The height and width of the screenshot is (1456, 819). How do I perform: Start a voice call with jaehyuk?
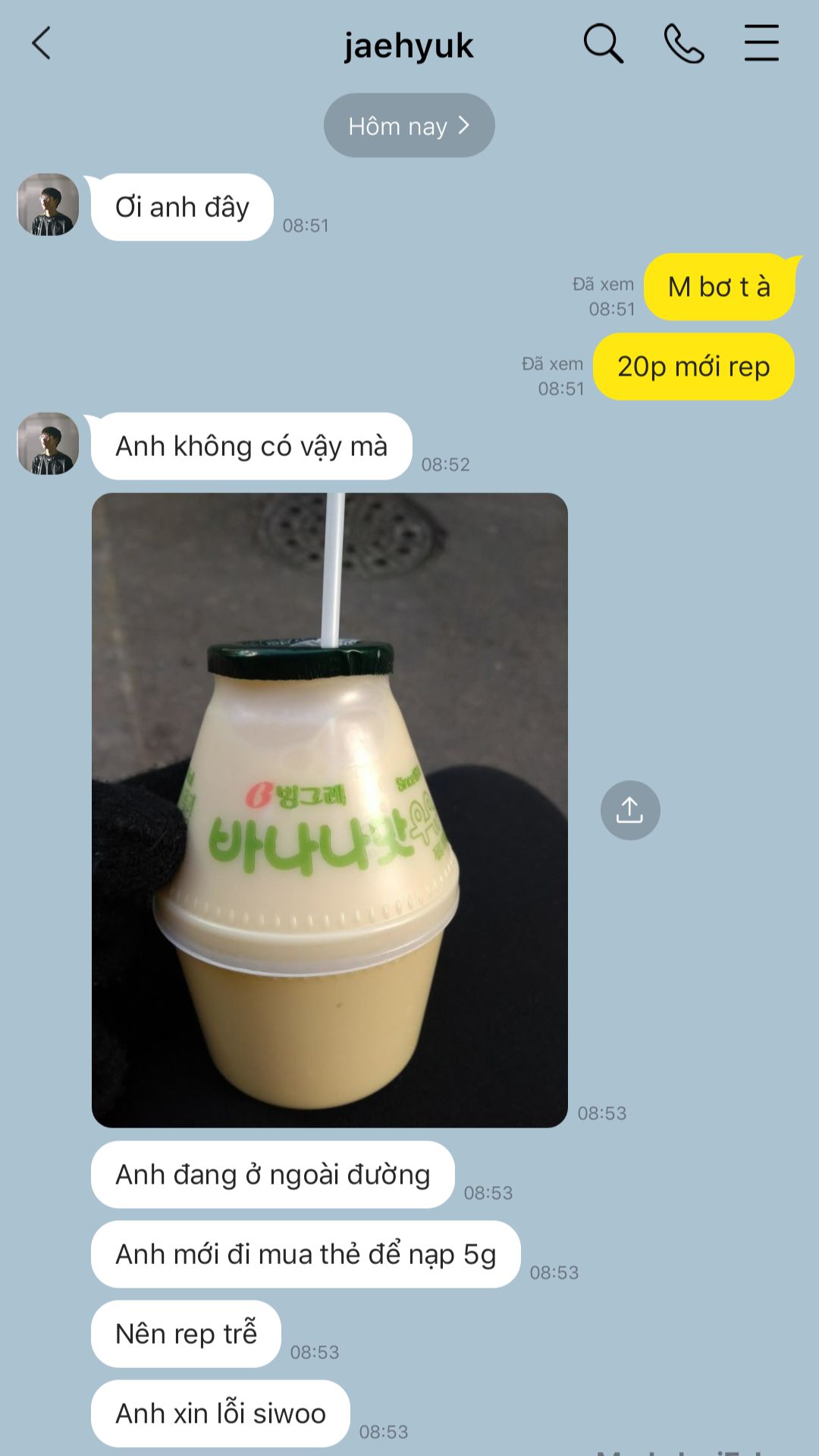(x=684, y=43)
